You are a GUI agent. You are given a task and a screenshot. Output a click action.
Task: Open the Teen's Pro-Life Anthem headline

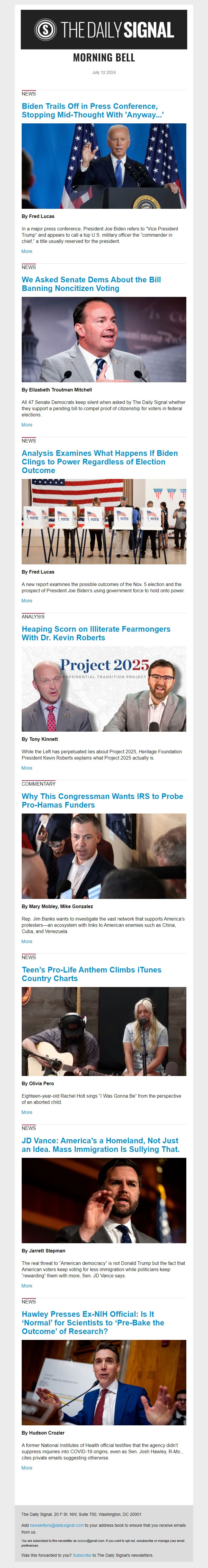[x=92, y=974]
